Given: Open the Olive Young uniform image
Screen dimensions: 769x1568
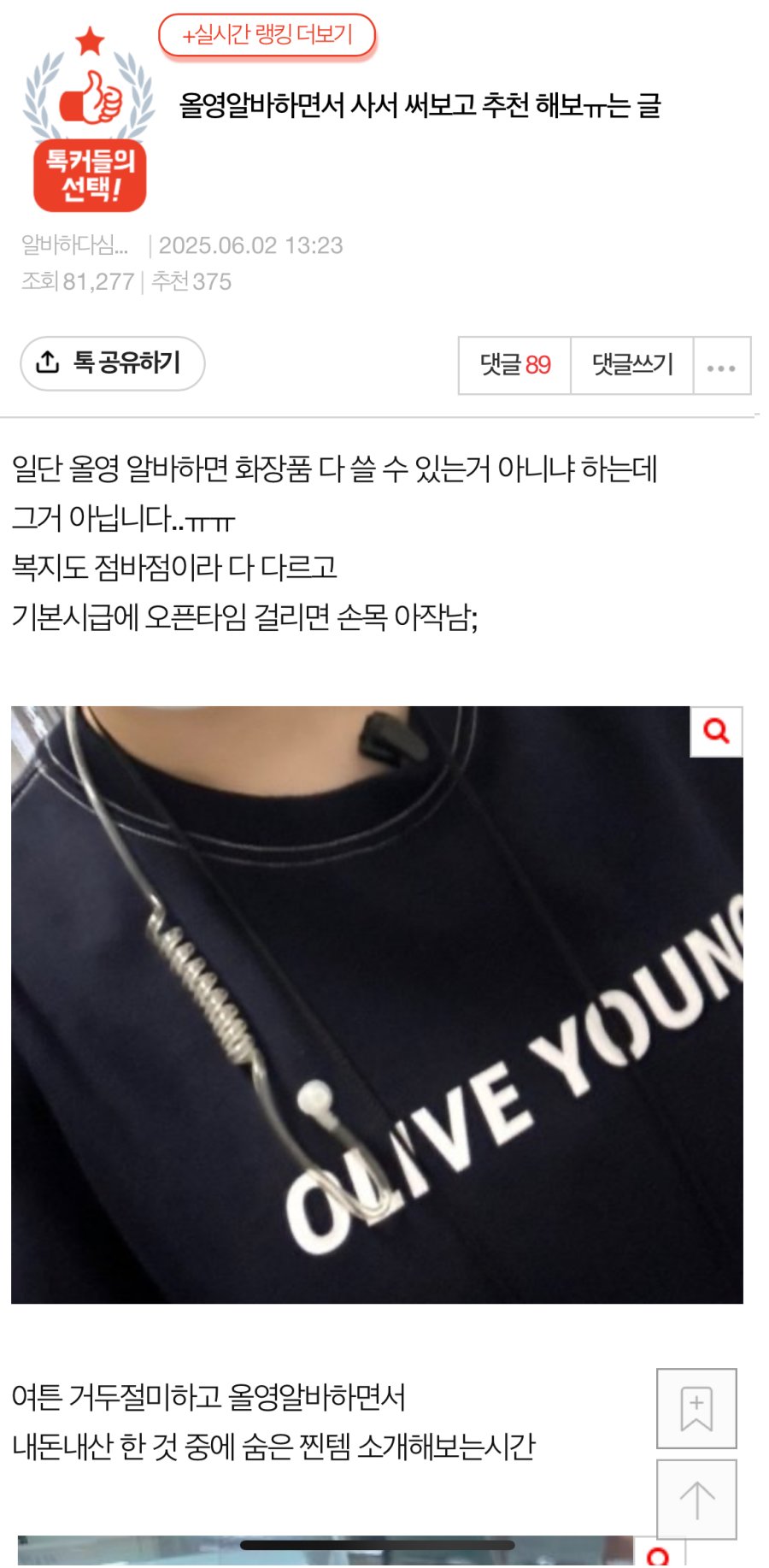Looking at the screenshot, I should click(376, 1005).
